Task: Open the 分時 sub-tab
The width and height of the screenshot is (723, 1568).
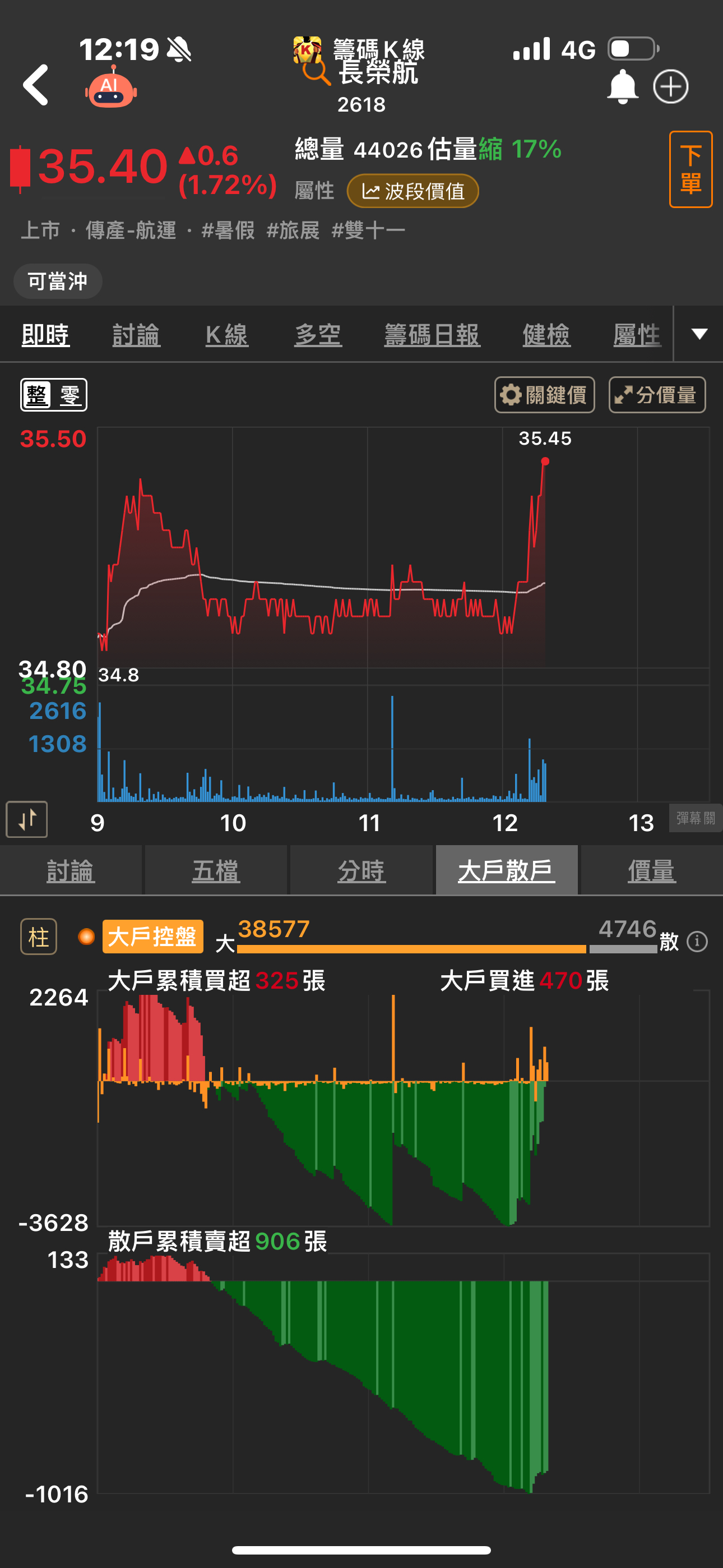Action: 361,870
